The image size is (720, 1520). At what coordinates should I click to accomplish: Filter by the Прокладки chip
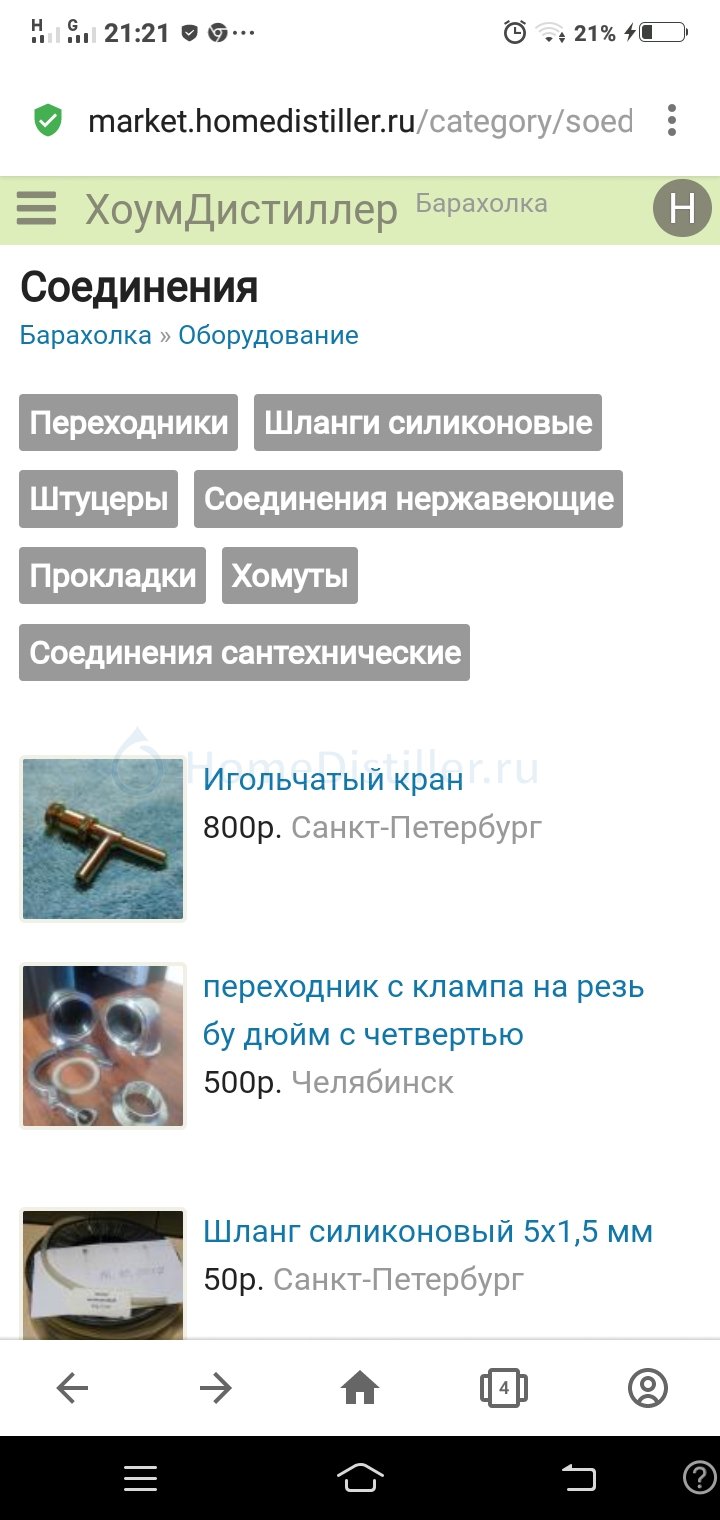point(113,576)
